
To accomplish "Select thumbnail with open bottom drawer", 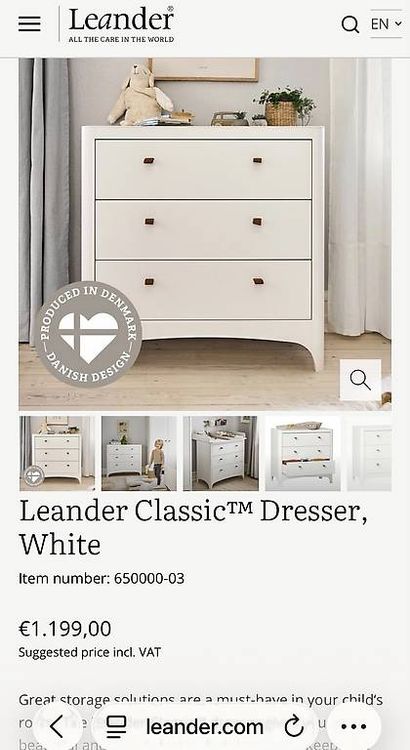I will 303,453.
